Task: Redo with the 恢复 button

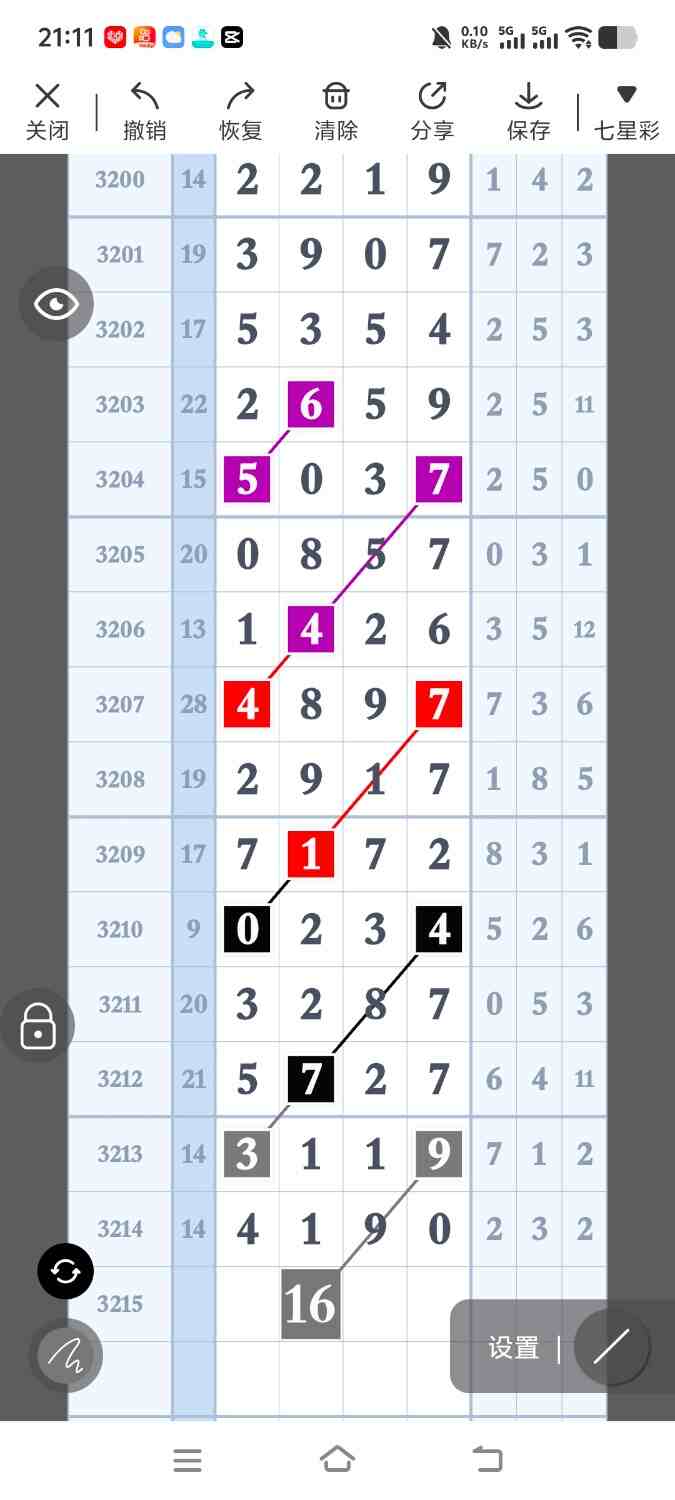Action: pyautogui.click(x=240, y=111)
